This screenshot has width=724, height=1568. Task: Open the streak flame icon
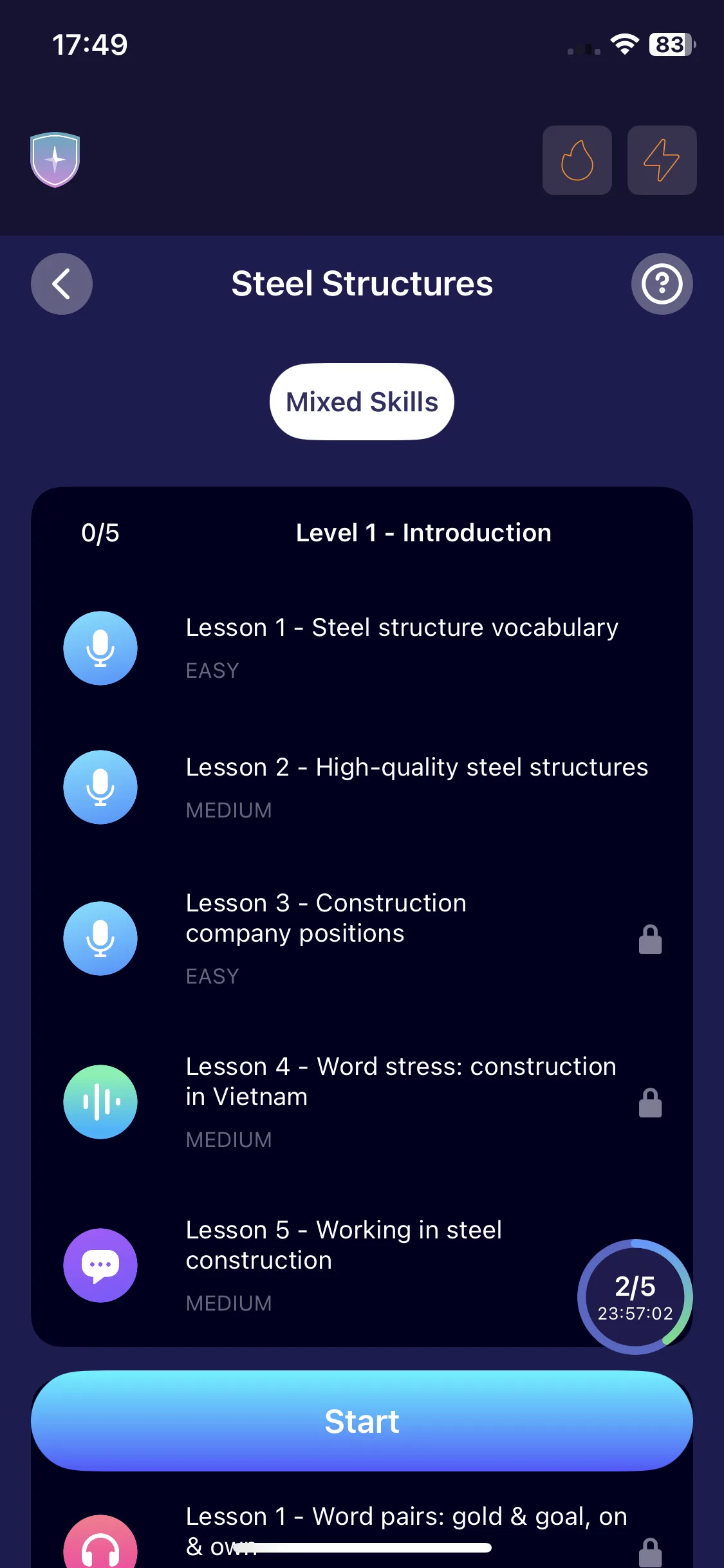577,160
